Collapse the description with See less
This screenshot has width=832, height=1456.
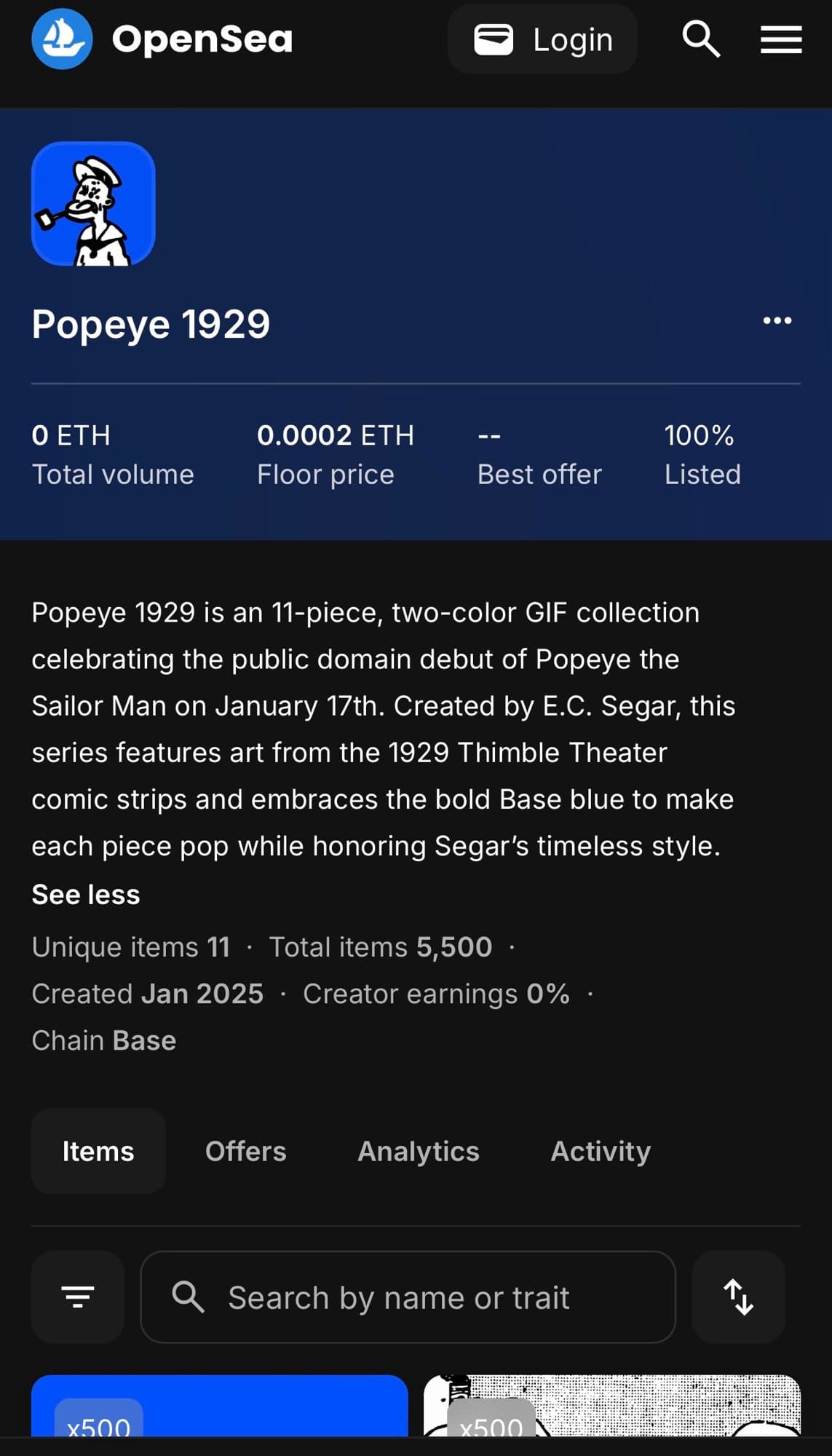pyautogui.click(x=86, y=895)
